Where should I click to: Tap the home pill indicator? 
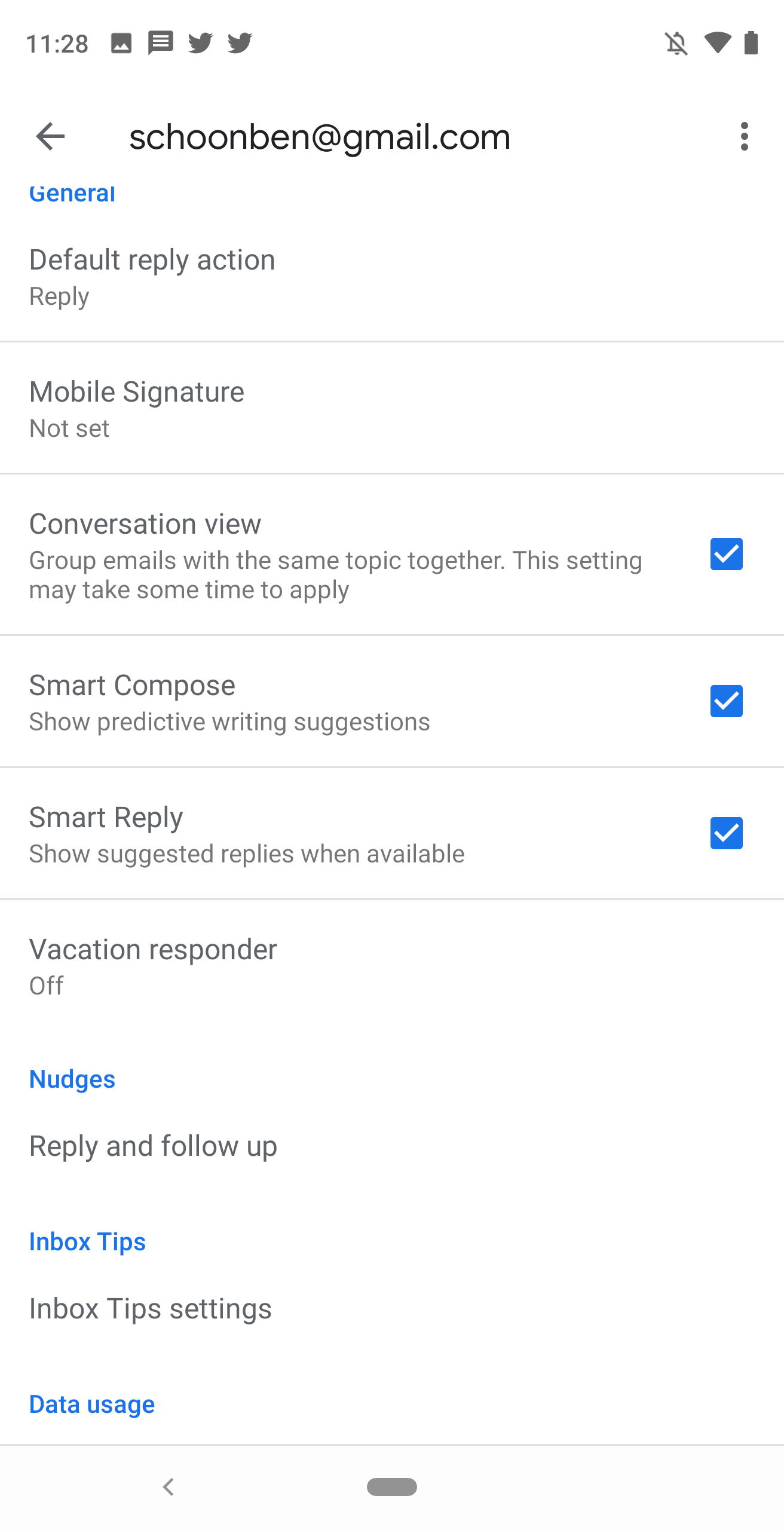(x=392, y=1488)
